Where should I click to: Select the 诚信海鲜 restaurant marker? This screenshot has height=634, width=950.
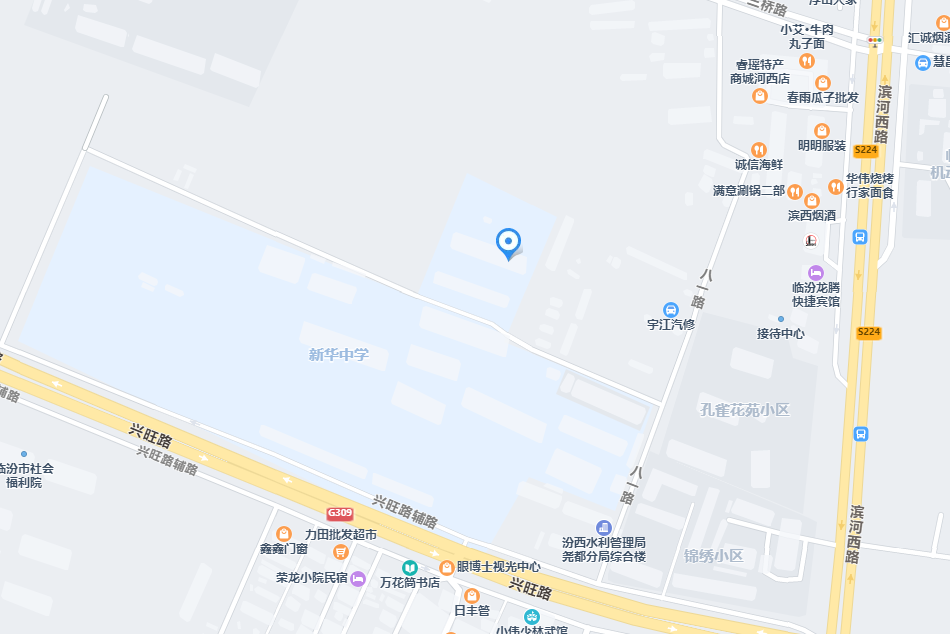(758, 150)
